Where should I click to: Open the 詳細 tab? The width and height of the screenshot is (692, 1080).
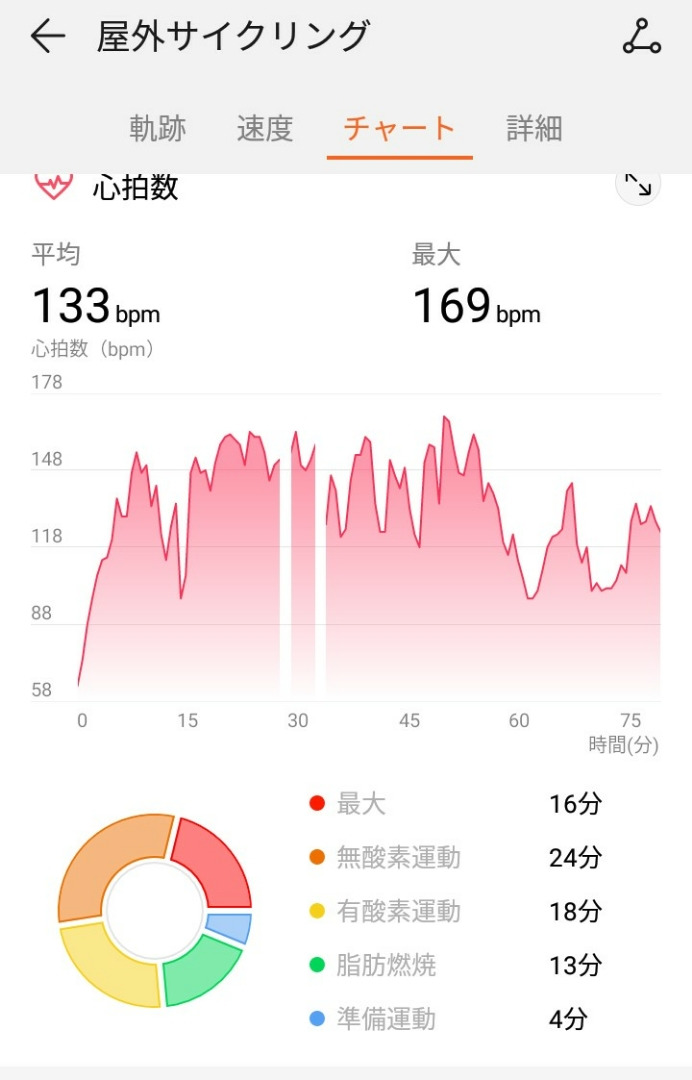tap(534, 128)
